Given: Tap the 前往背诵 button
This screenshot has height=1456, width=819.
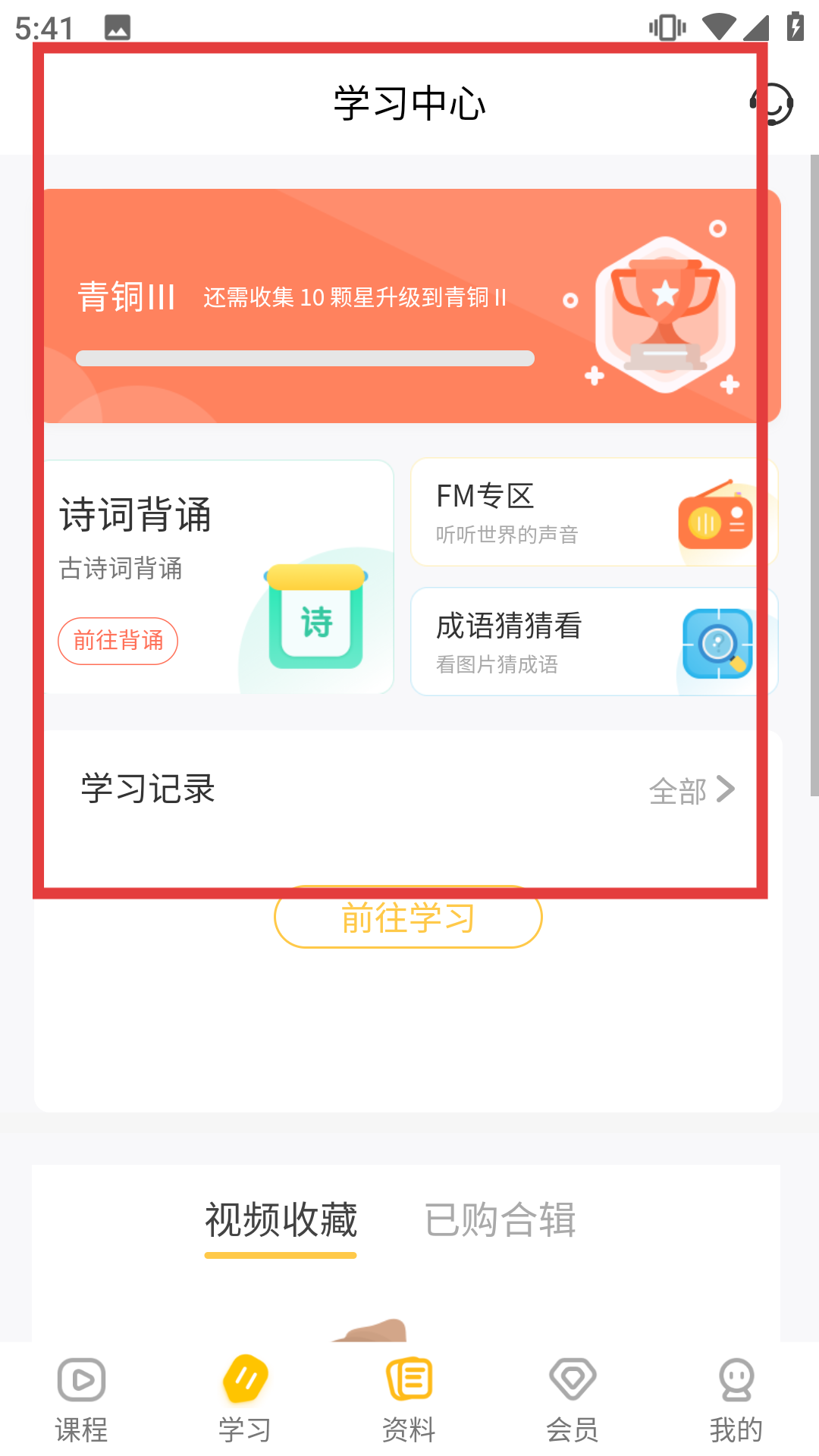Looking at the screenshot, I should [x=118, y=641].
